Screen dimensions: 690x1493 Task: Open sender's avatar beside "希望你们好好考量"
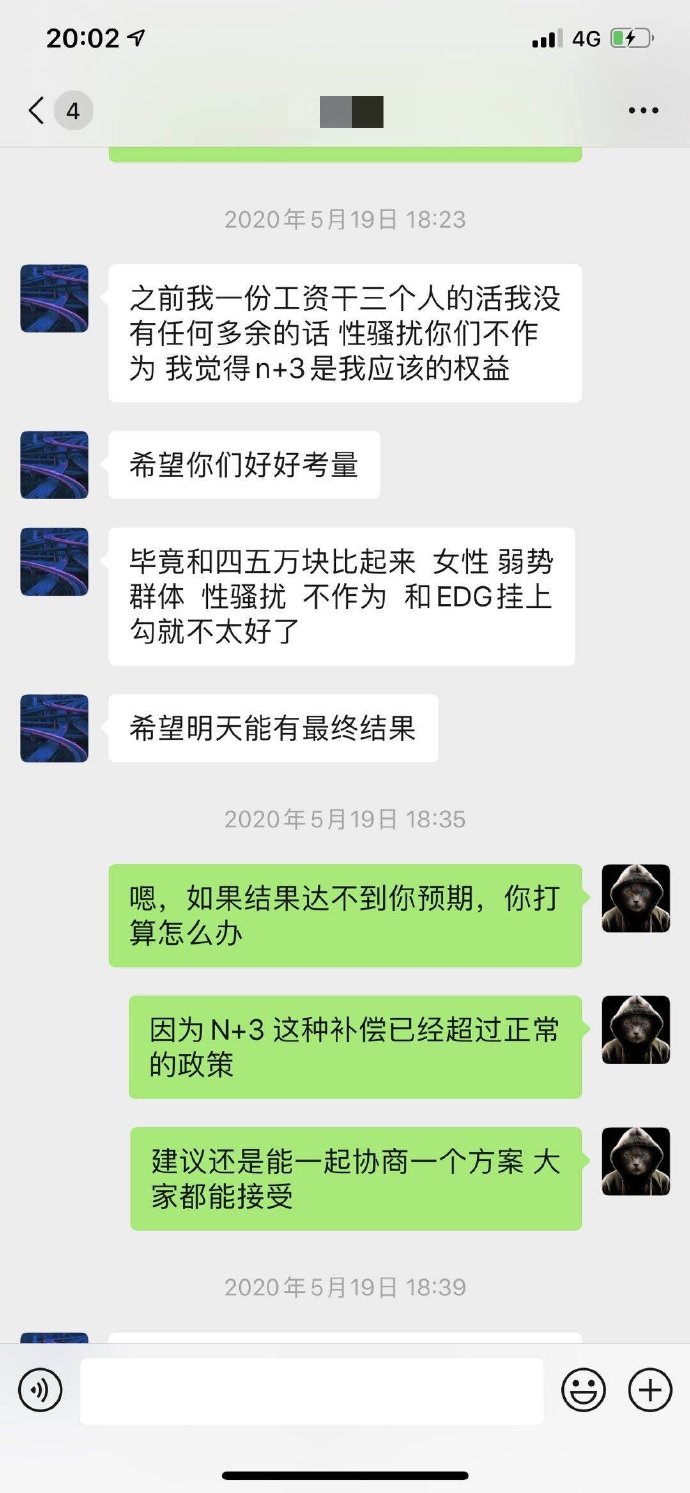54,465
